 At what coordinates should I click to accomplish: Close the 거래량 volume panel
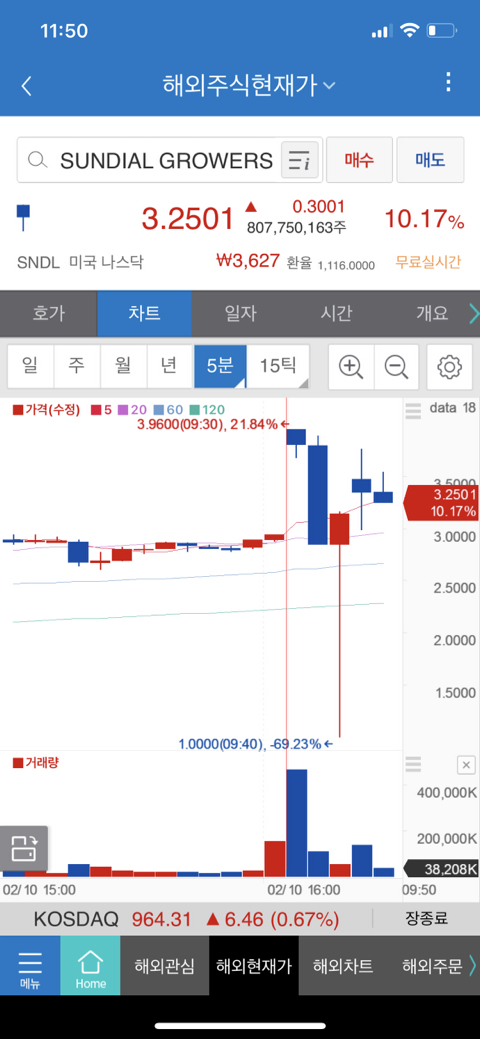point(466,765)
